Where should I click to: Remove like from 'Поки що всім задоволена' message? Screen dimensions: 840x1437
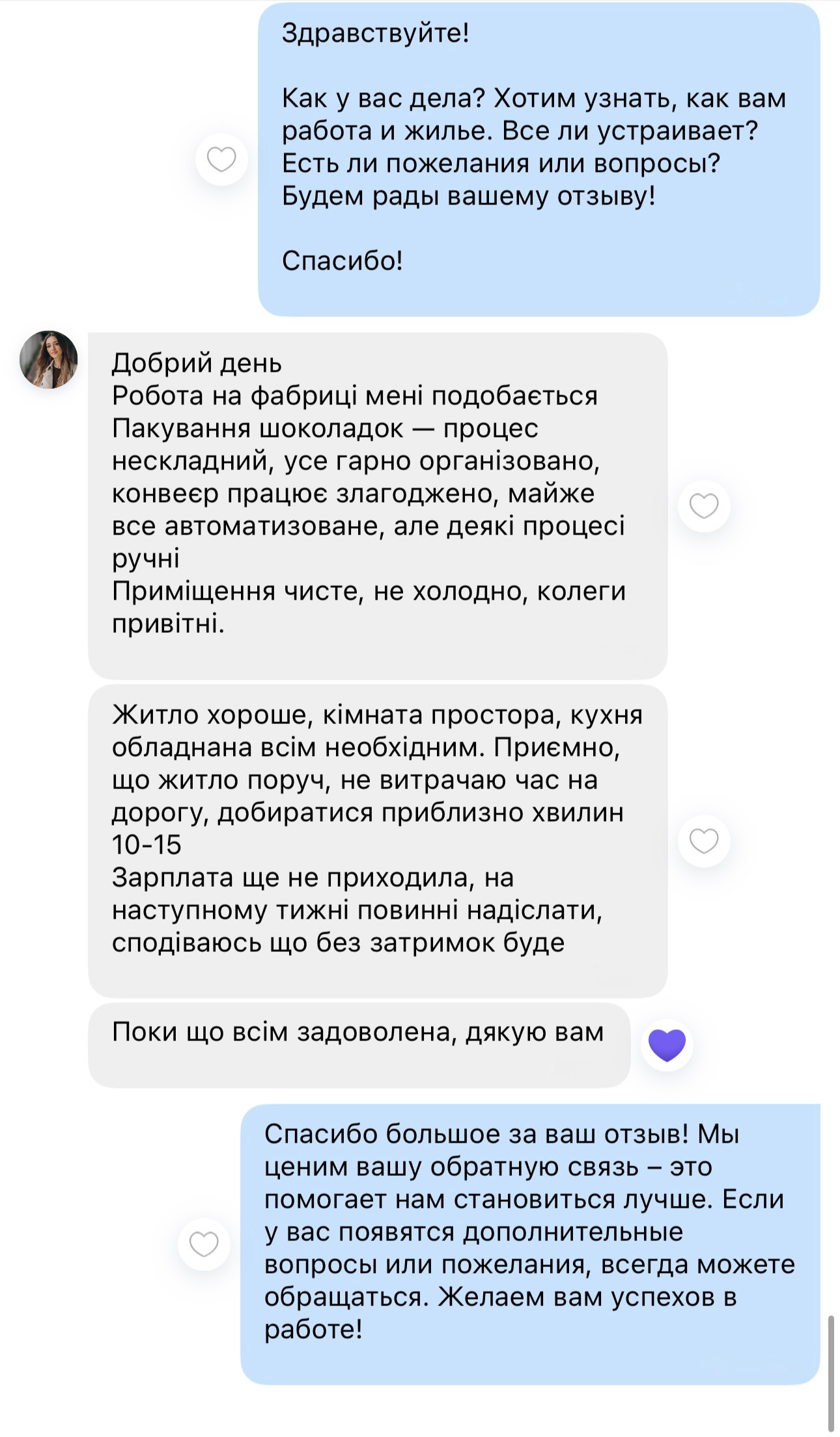click(x=667, y=1045)
